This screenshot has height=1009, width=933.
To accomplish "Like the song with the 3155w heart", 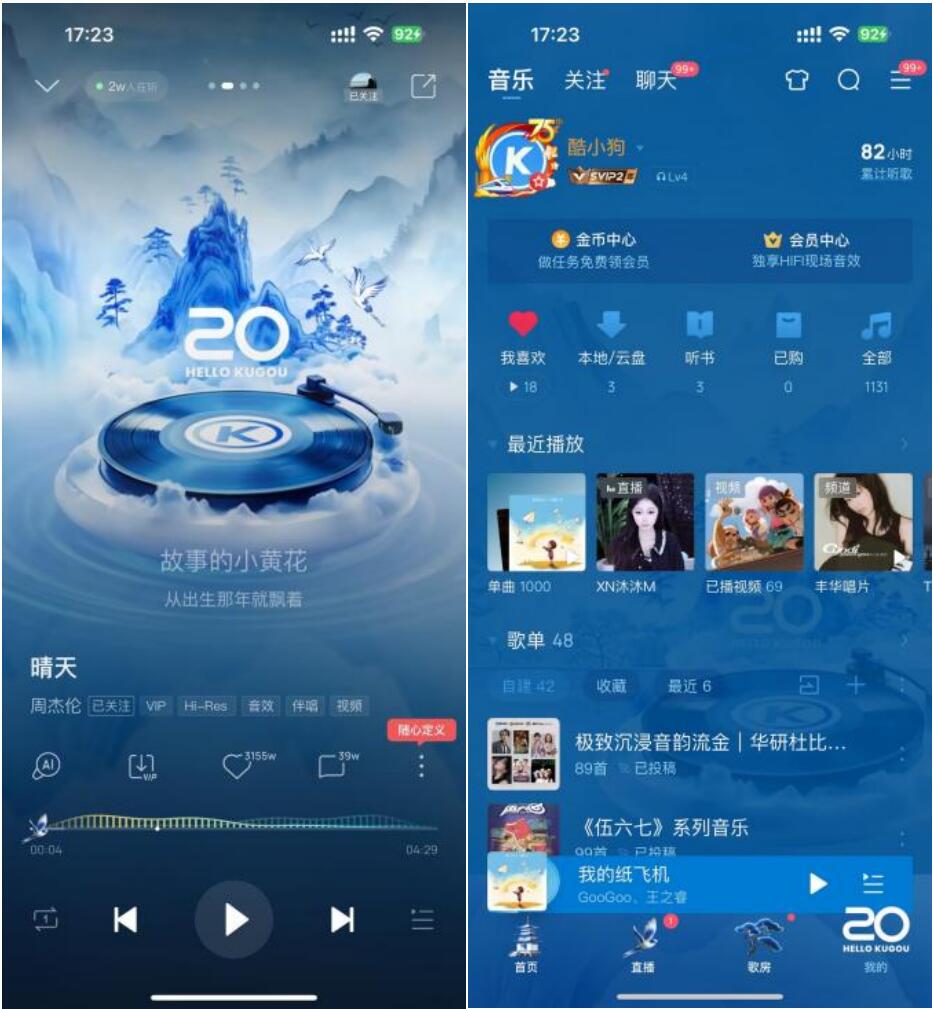I will pyautogui.click(x=237, y=766).
